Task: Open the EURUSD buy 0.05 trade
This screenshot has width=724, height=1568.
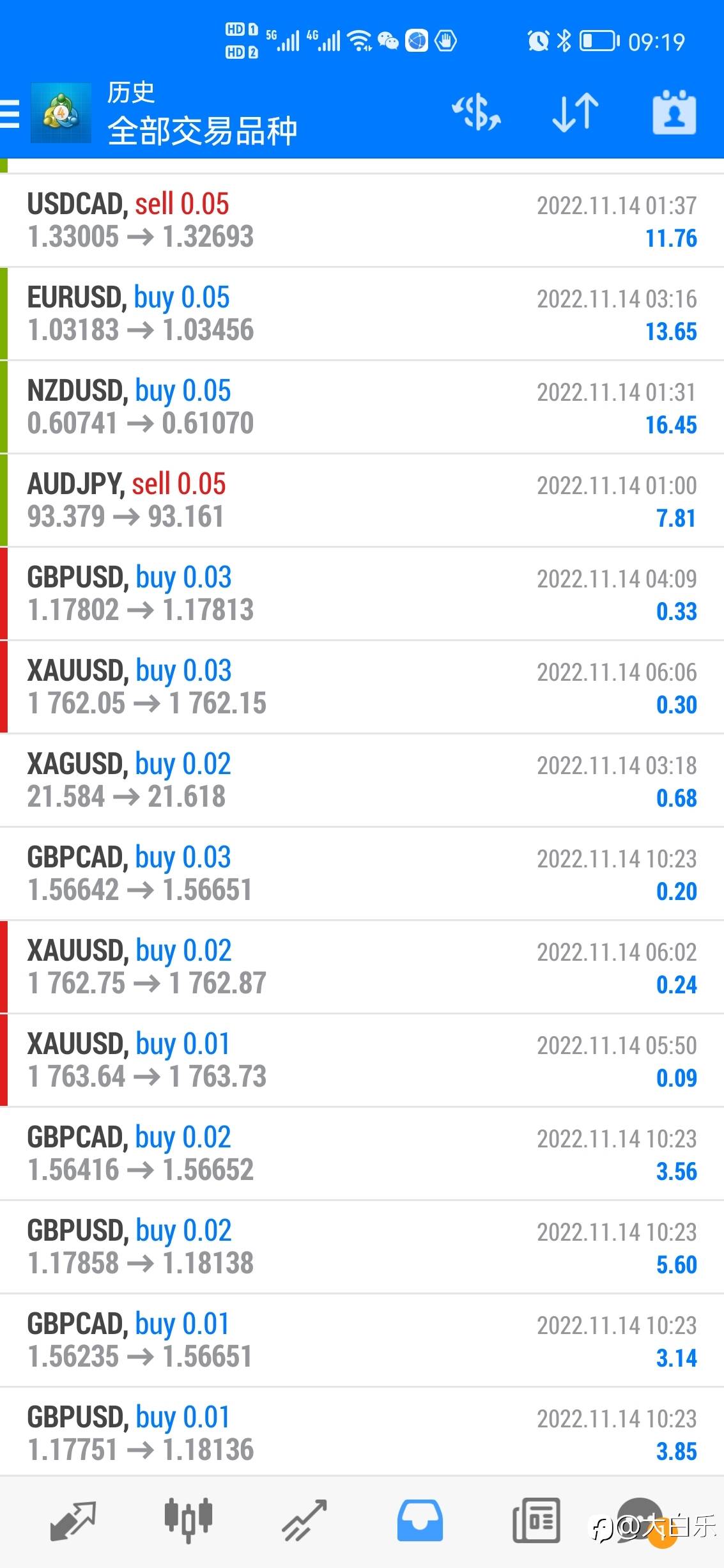Action: [x=362, y=314]
